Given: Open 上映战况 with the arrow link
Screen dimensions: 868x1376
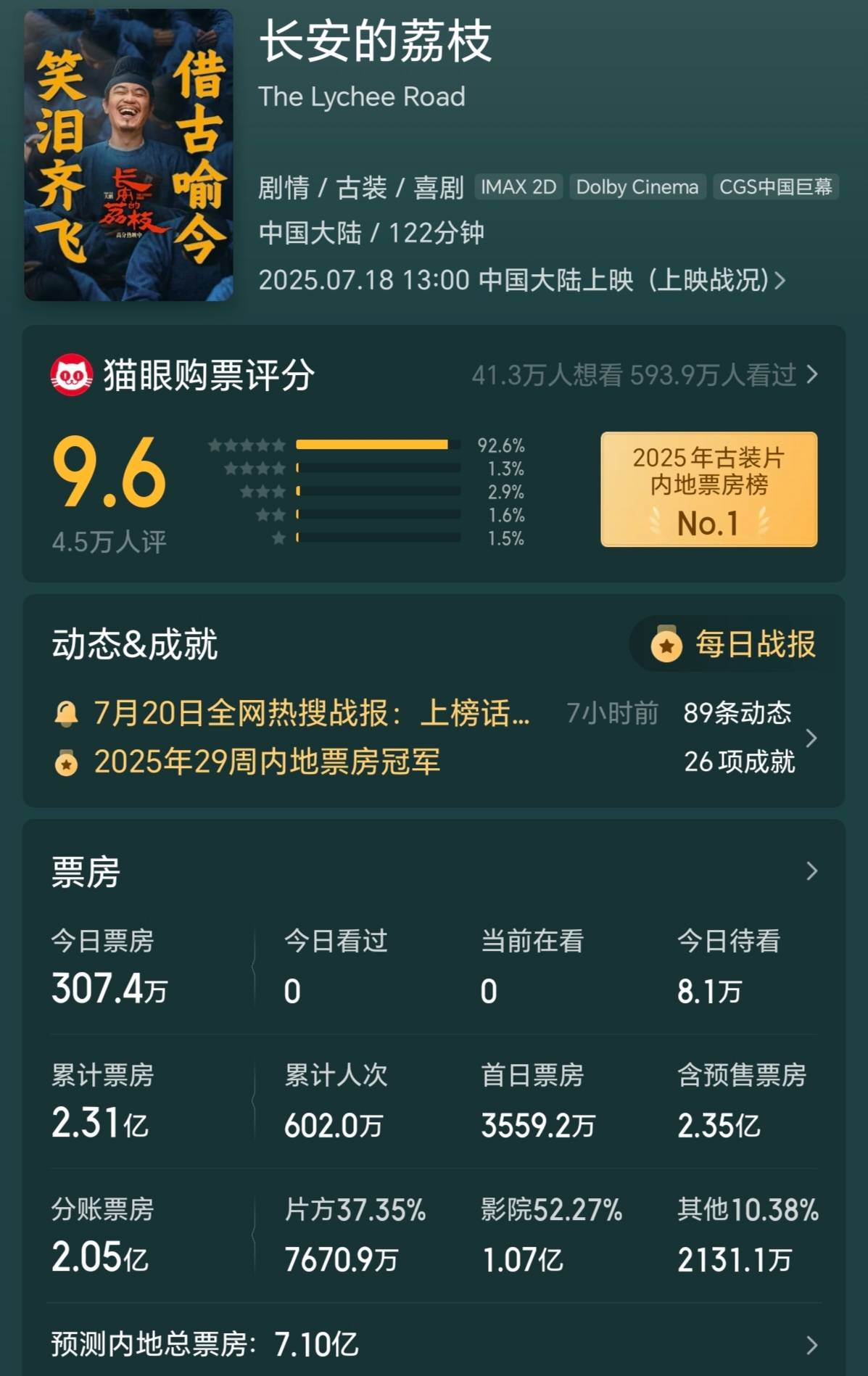Looking at the screenshot, I should (x=782, y=281).
